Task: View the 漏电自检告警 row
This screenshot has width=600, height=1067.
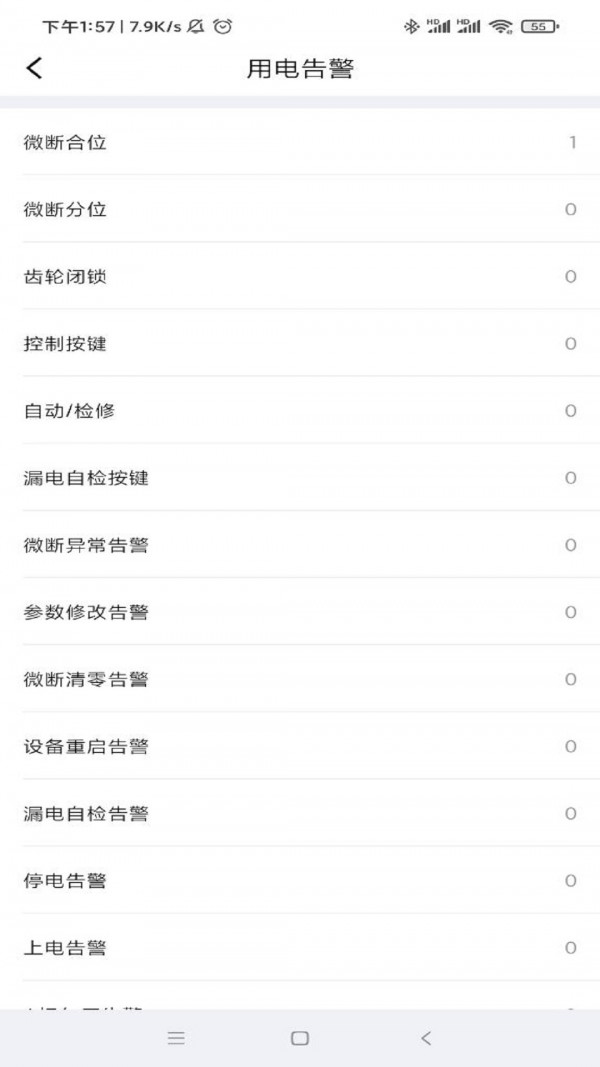Action: pyautogui.click(x=300, y=813)
